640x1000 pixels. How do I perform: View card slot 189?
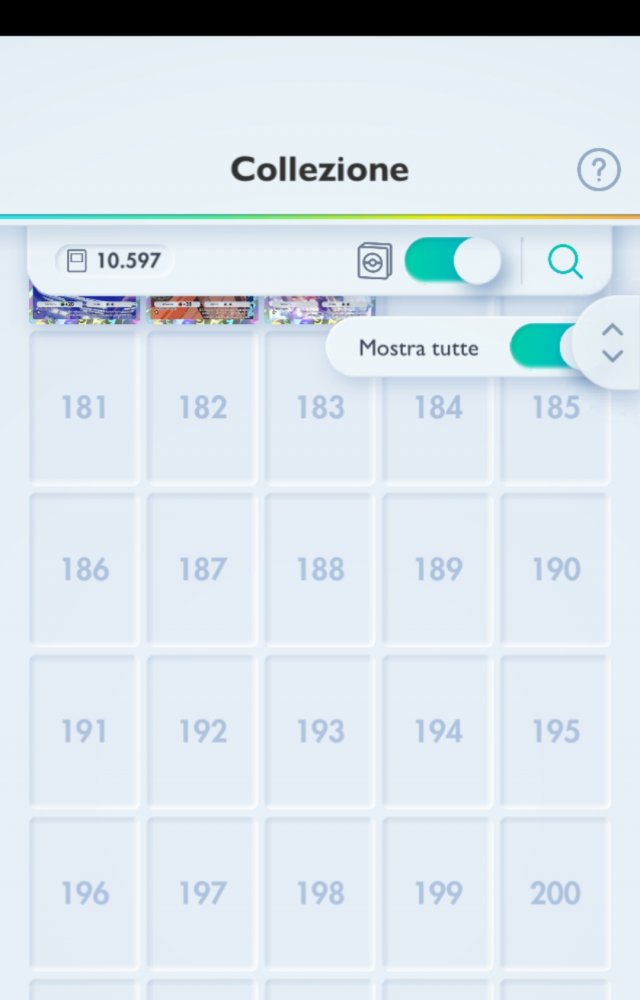[x=438, y=570]
